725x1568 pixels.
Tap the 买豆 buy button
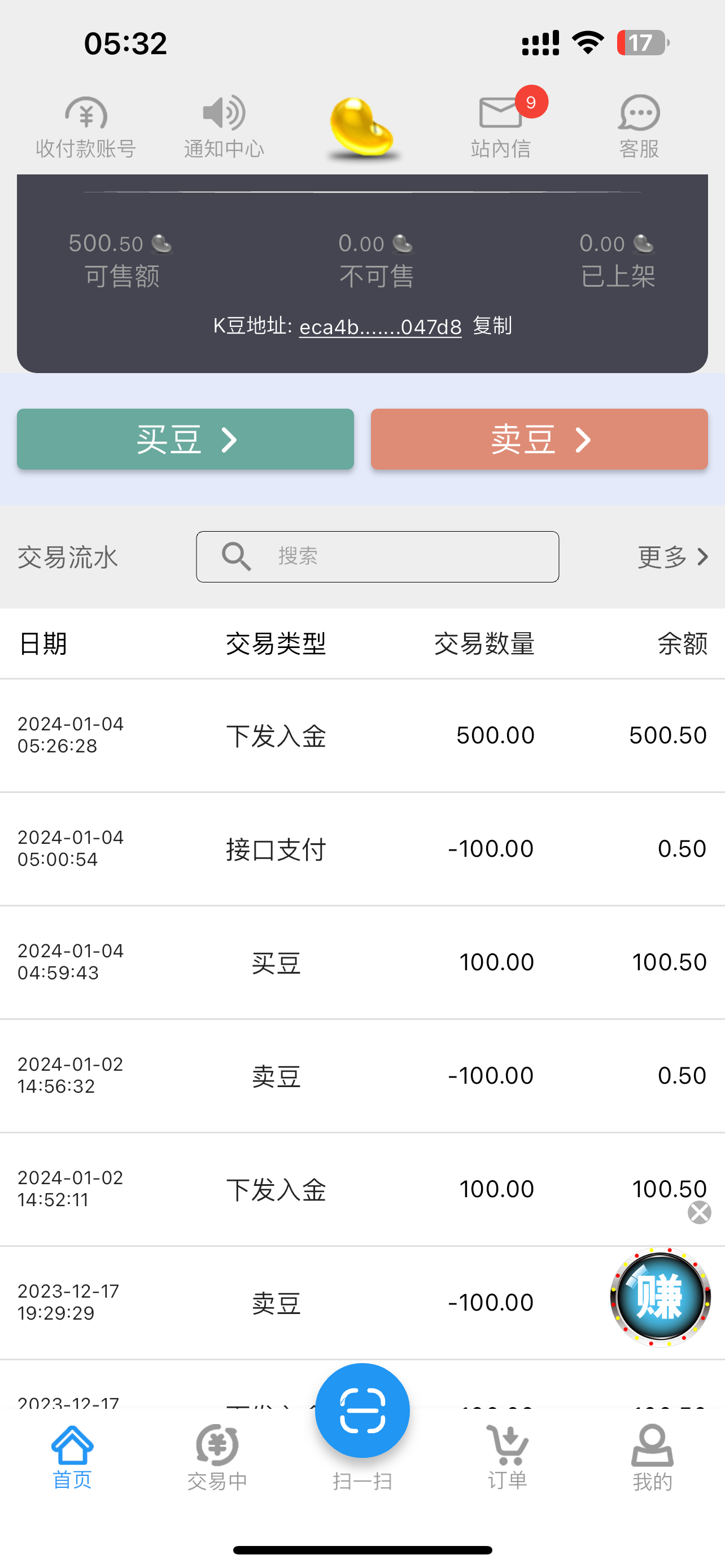pyautogui.click(x=185, y=439)
